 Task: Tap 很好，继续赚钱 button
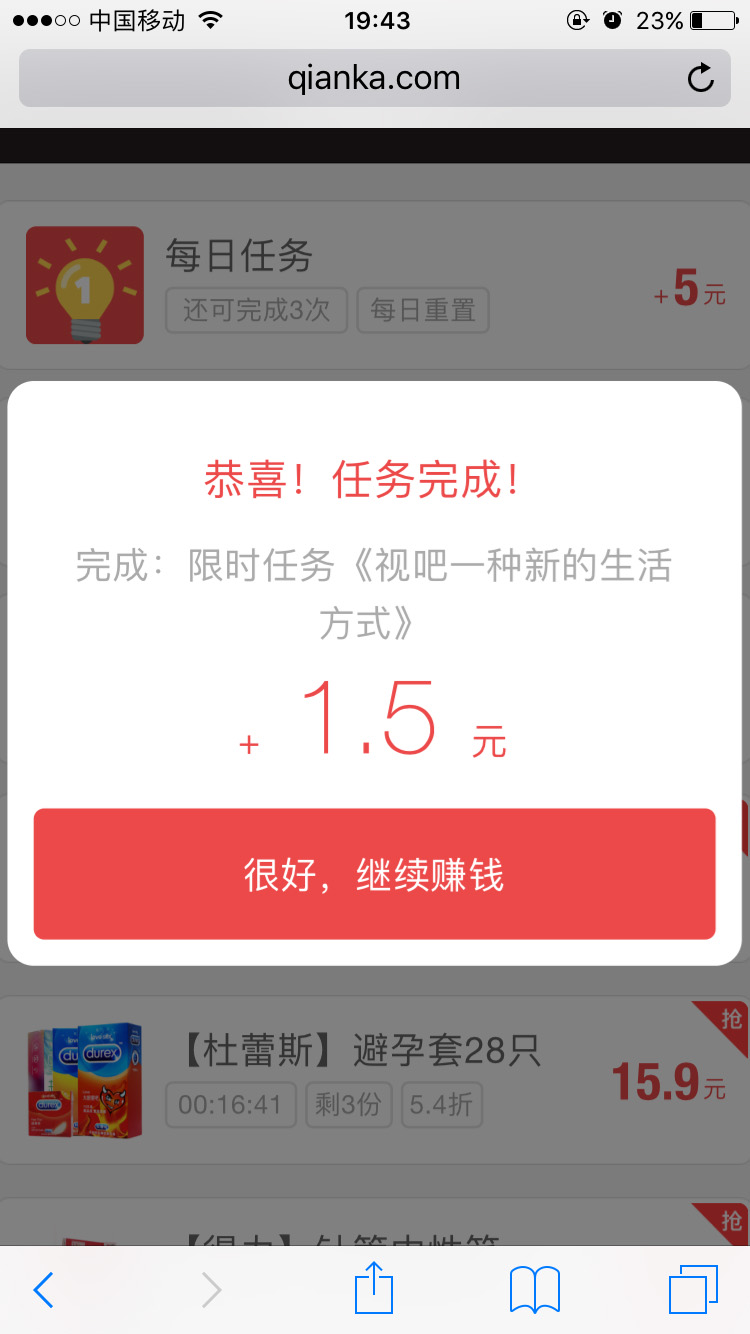tap(374, 874)
